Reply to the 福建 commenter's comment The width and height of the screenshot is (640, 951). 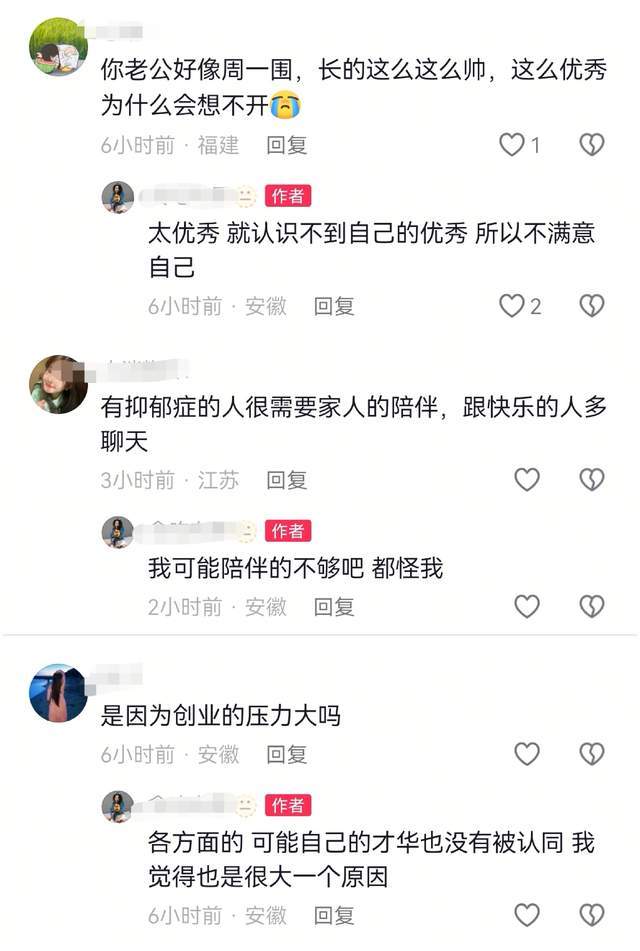coord(286,145)
